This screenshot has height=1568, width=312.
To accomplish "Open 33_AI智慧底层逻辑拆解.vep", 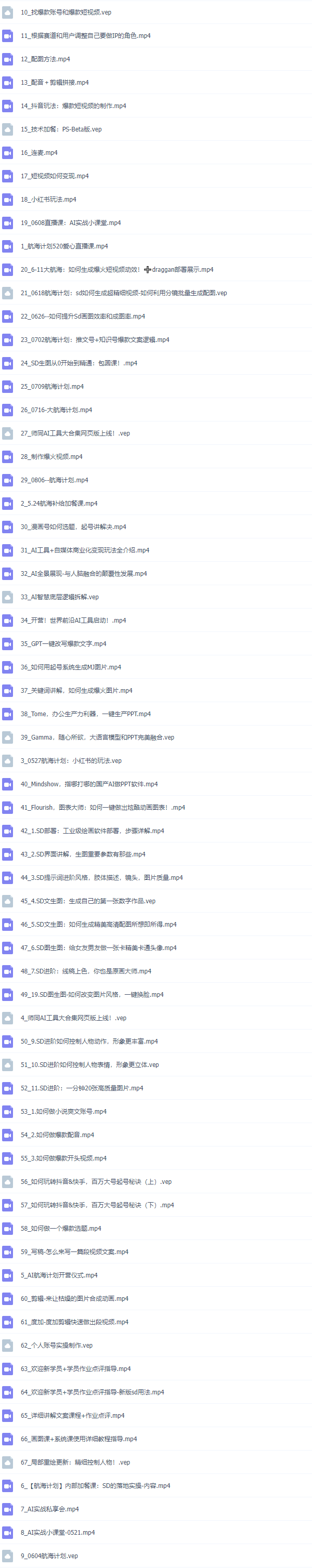I will [59, 597].
